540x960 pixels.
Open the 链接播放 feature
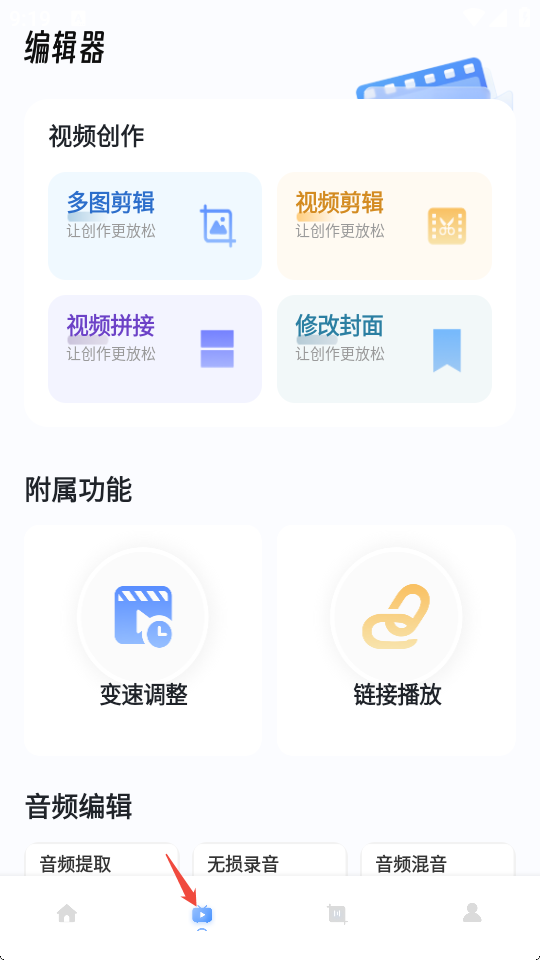point(397,640)
